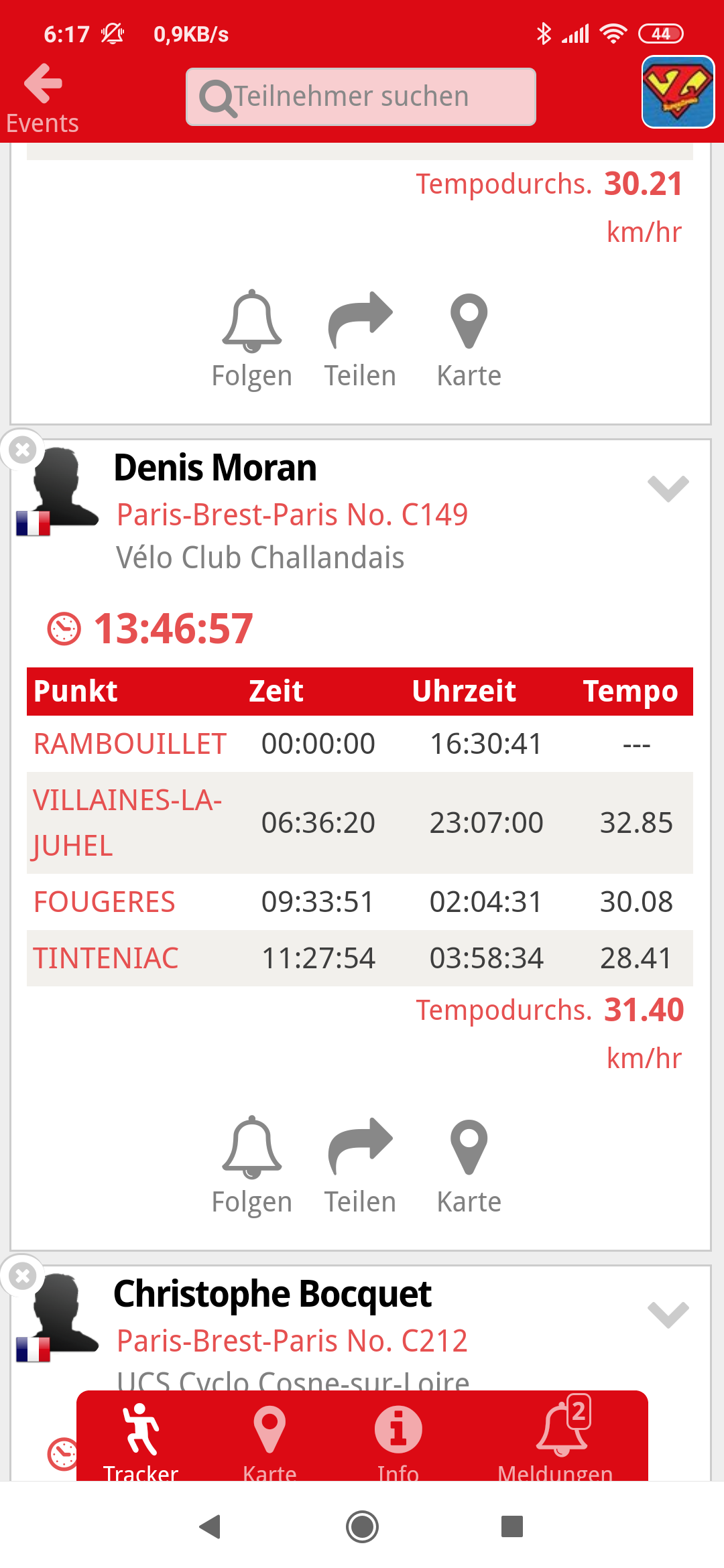Select the Tracker tab
This screenshot has height=1568, width=724.
click(141, 1441)
